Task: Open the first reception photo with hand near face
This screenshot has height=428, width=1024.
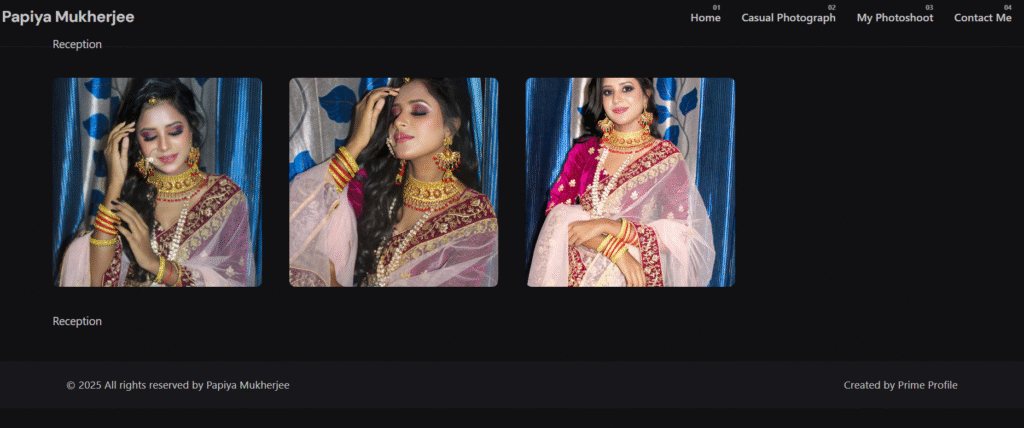Action: pyautogui.click(x=157, y=182)
